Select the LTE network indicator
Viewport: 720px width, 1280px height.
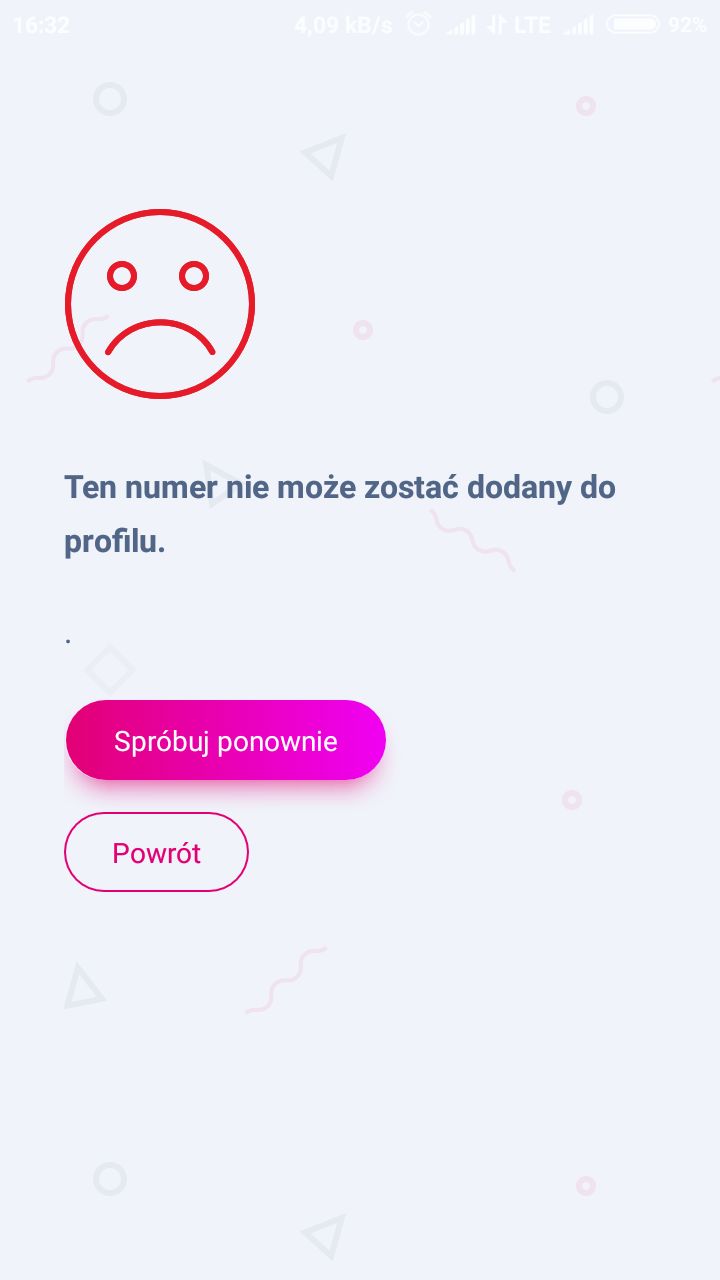pyautogui.click(x=530, y=24)
